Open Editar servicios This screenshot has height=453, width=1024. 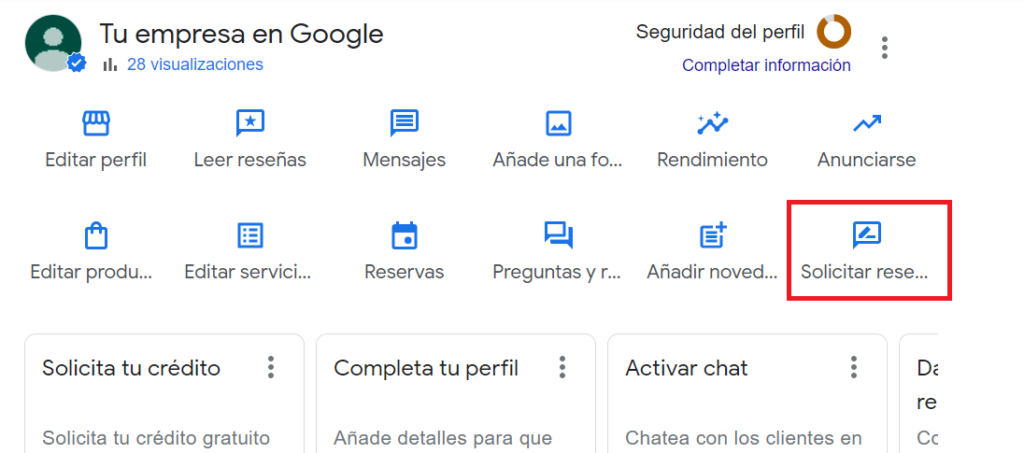point(250,252)
